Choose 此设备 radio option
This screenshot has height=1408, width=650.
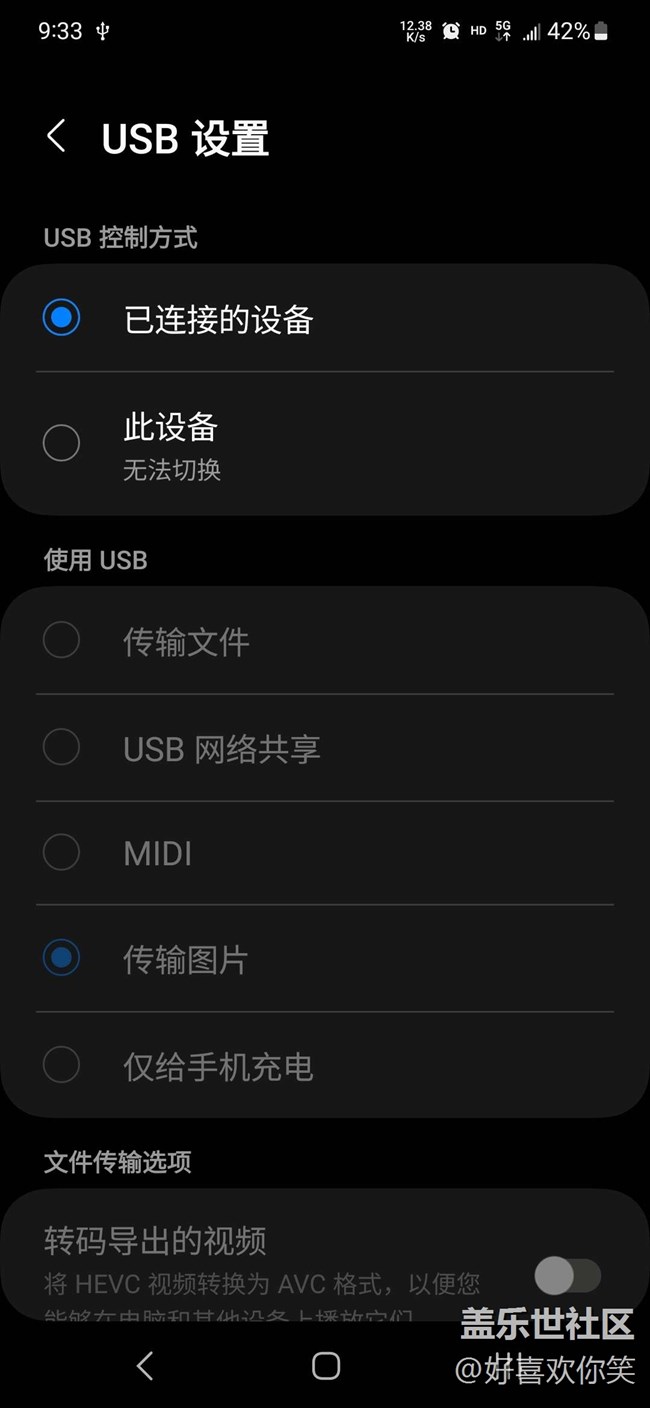[x=325, y=443]
